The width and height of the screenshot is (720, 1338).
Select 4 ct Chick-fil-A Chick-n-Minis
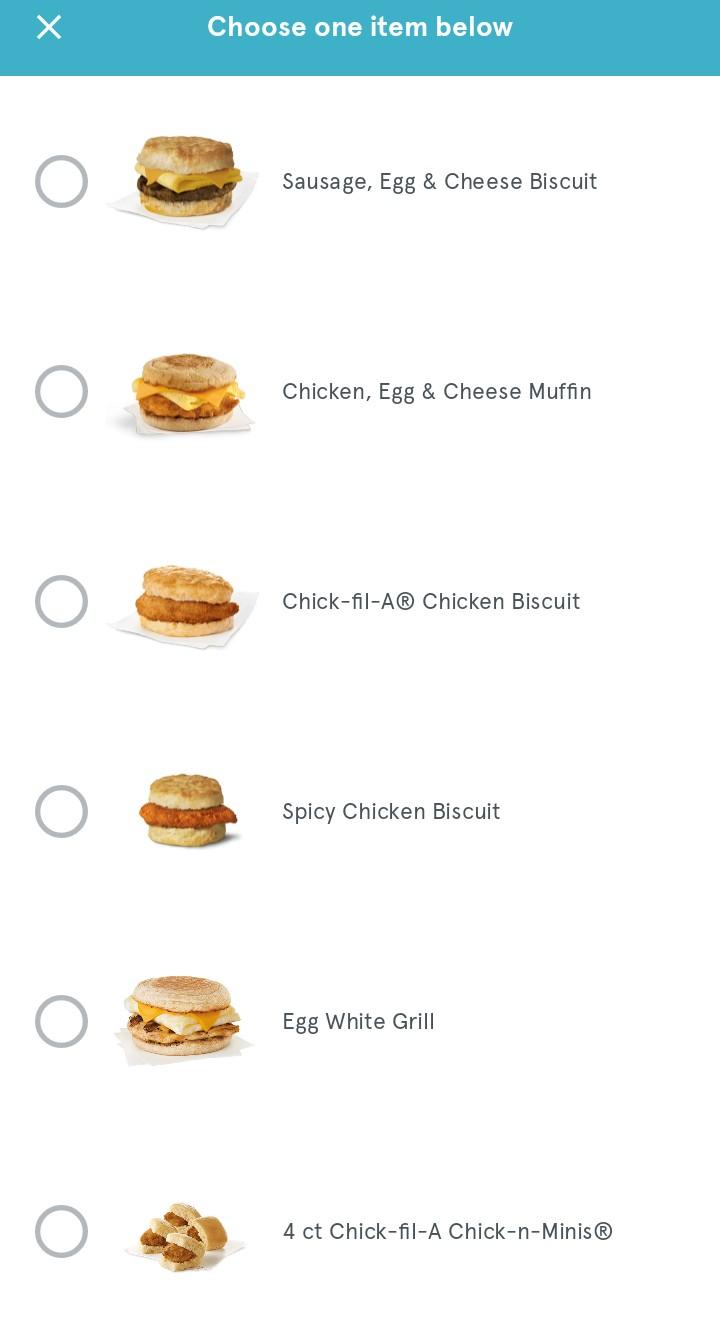61,1232
